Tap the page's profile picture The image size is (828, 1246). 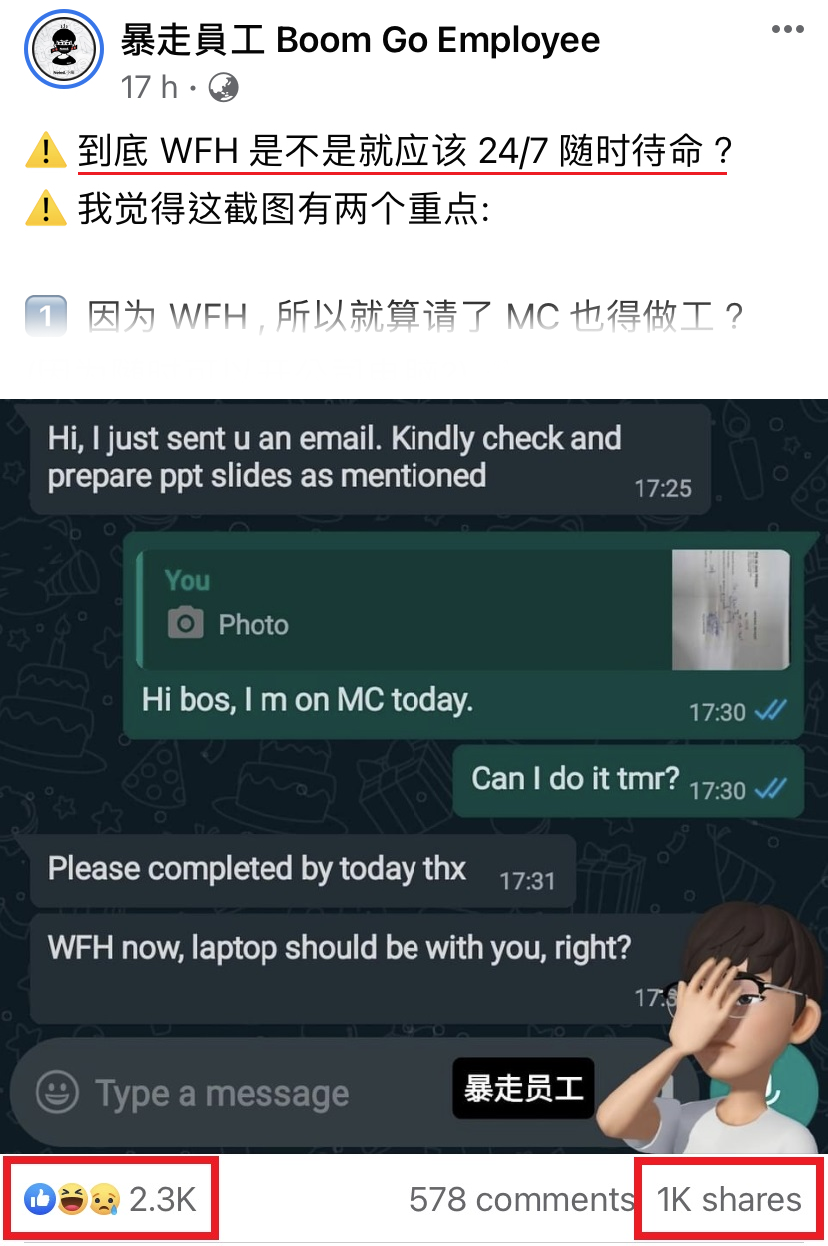[64, 52]
